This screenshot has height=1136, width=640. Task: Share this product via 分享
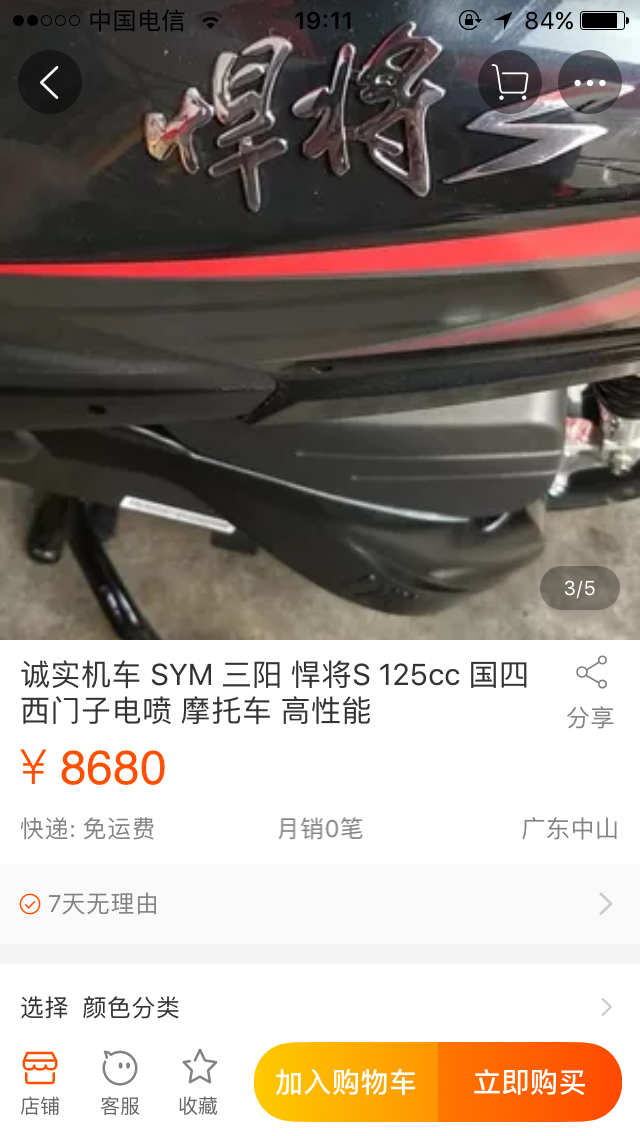[591, 693]
